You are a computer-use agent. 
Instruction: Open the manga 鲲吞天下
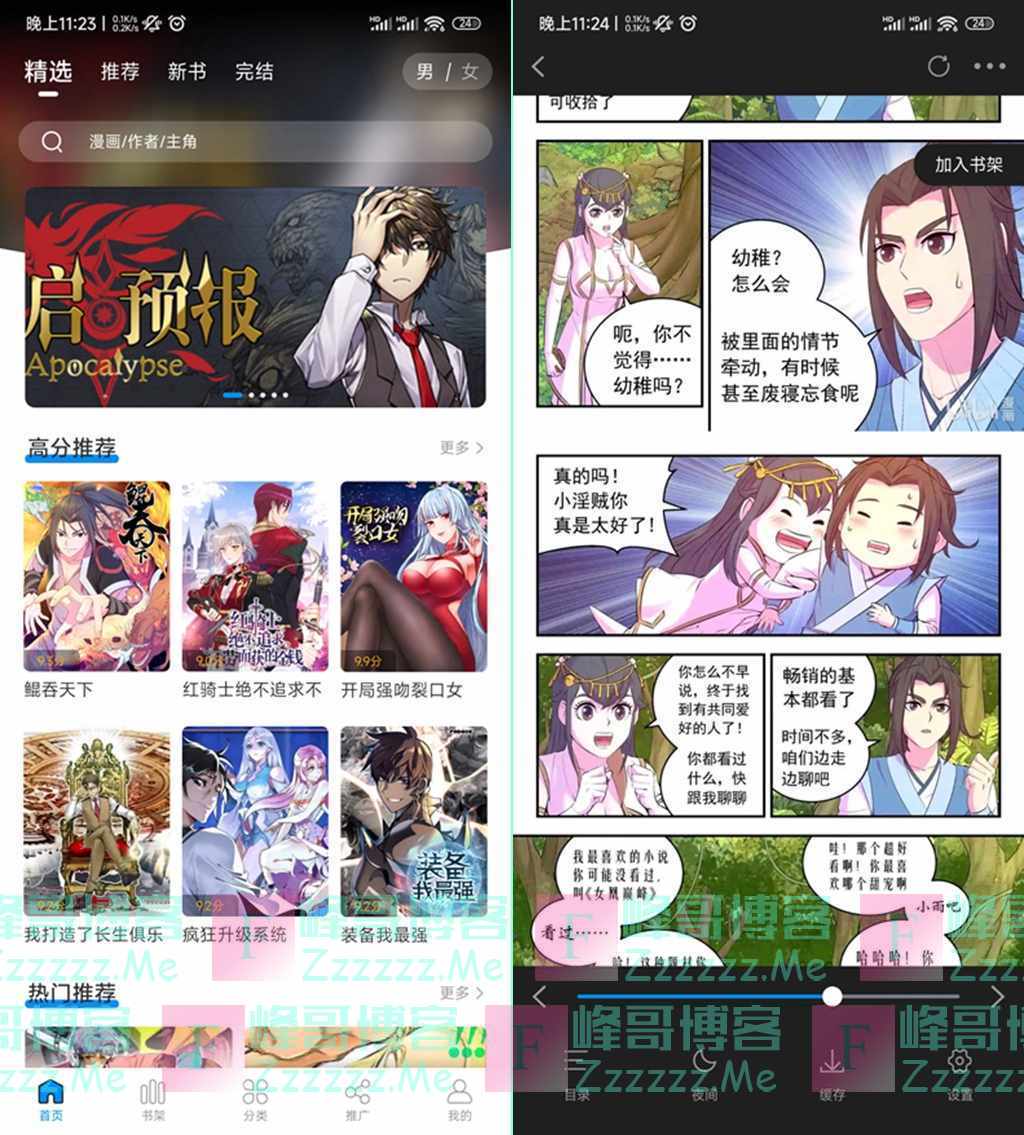[97, 576]
